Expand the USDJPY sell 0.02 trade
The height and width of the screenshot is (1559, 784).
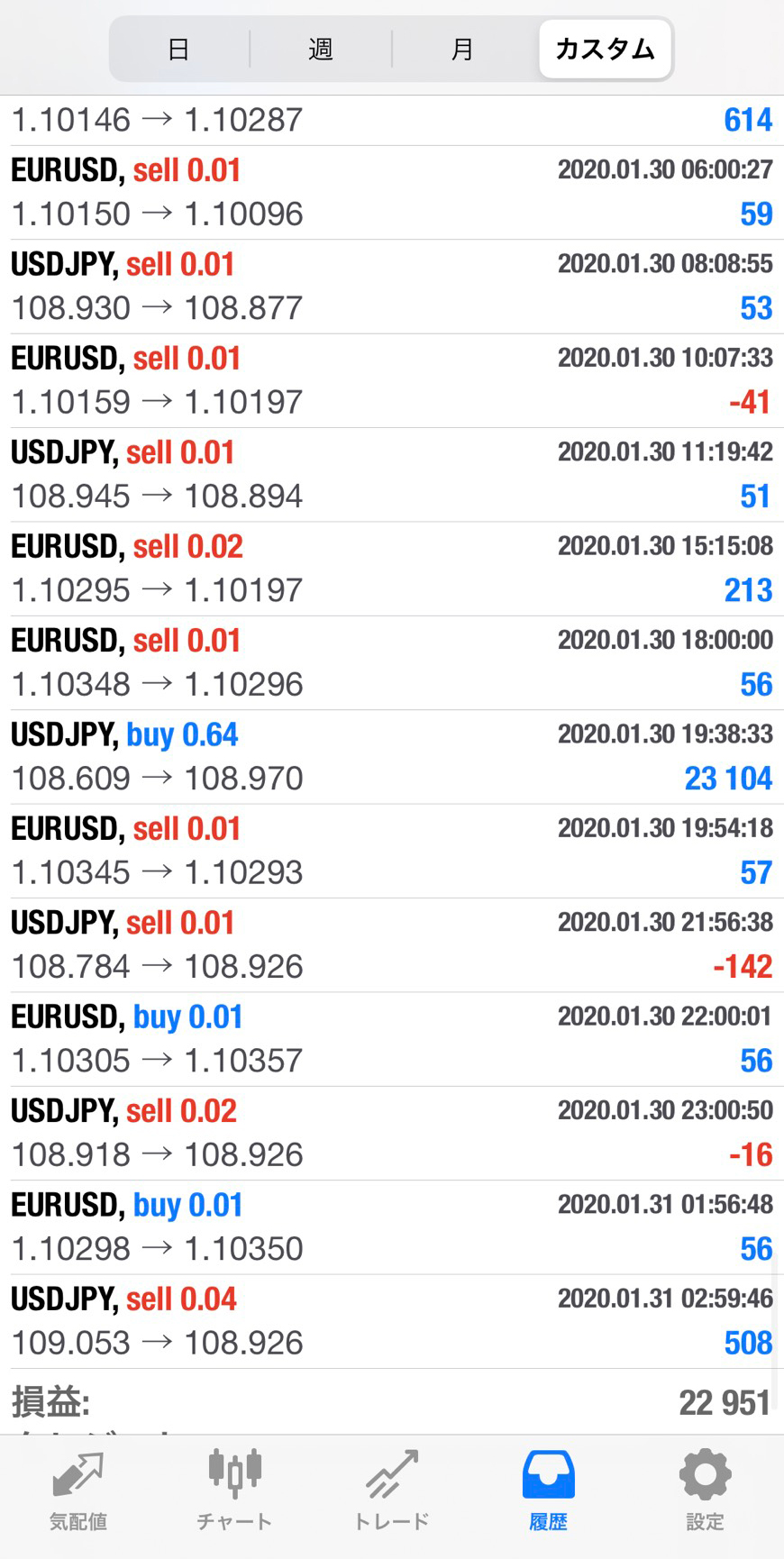point(391,1133)
